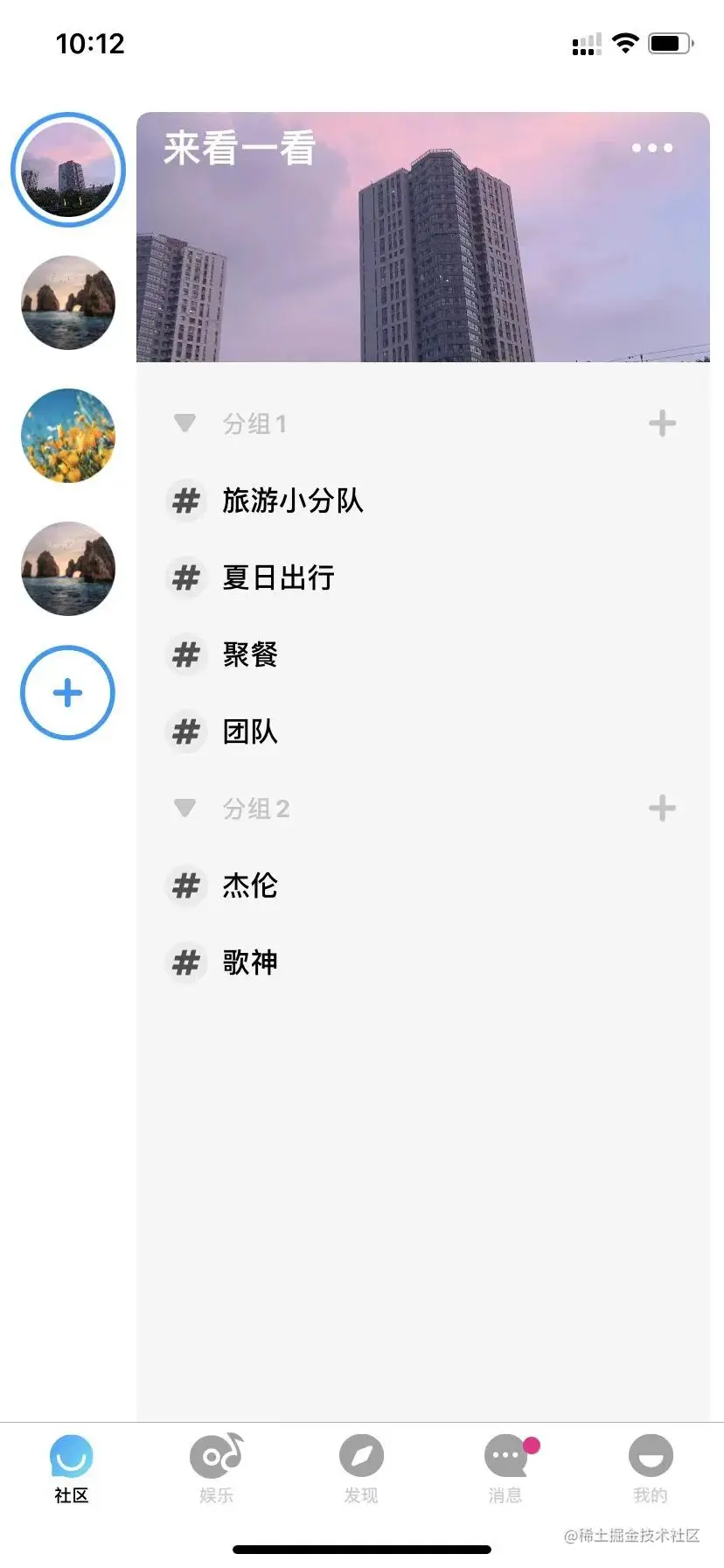The width and height of the screenshot is (724, 1568).
Task: Collapse the 分组2 group triangle
Action: pos(184,808)
